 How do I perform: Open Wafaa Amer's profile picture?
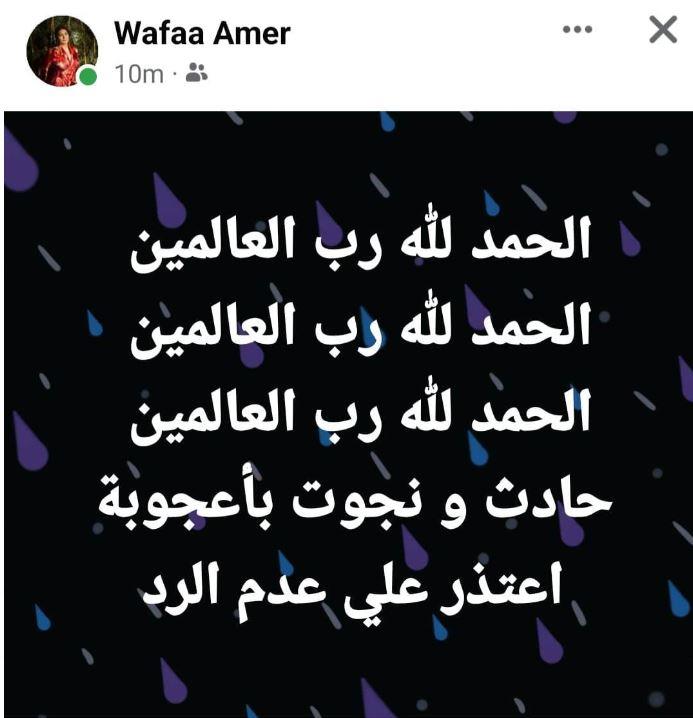tap(61, 51)
